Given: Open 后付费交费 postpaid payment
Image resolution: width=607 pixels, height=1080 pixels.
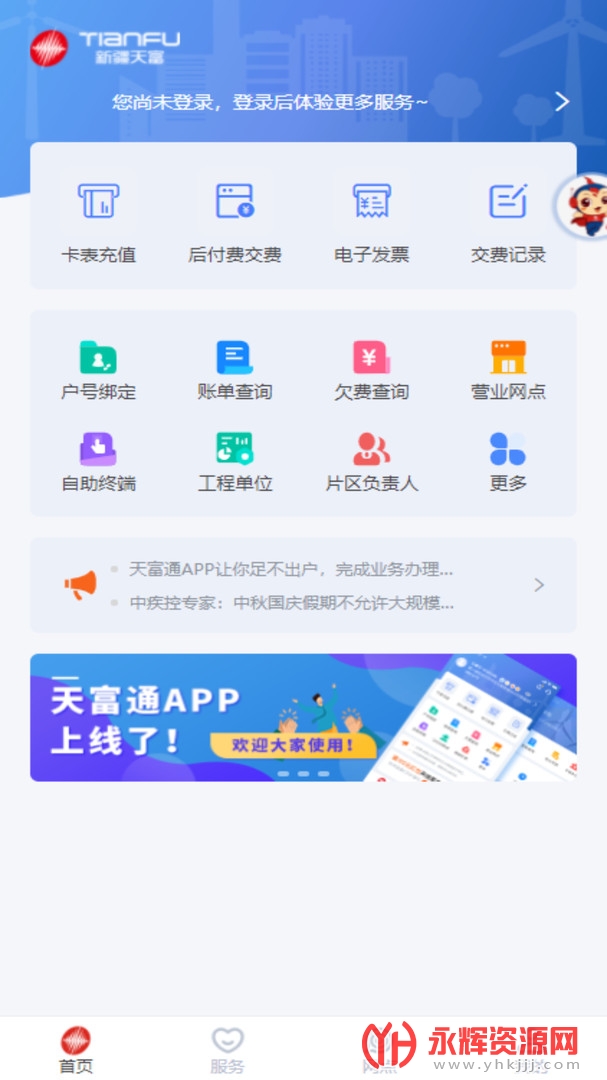Looking at the screenshot, I should click(235, 217).
